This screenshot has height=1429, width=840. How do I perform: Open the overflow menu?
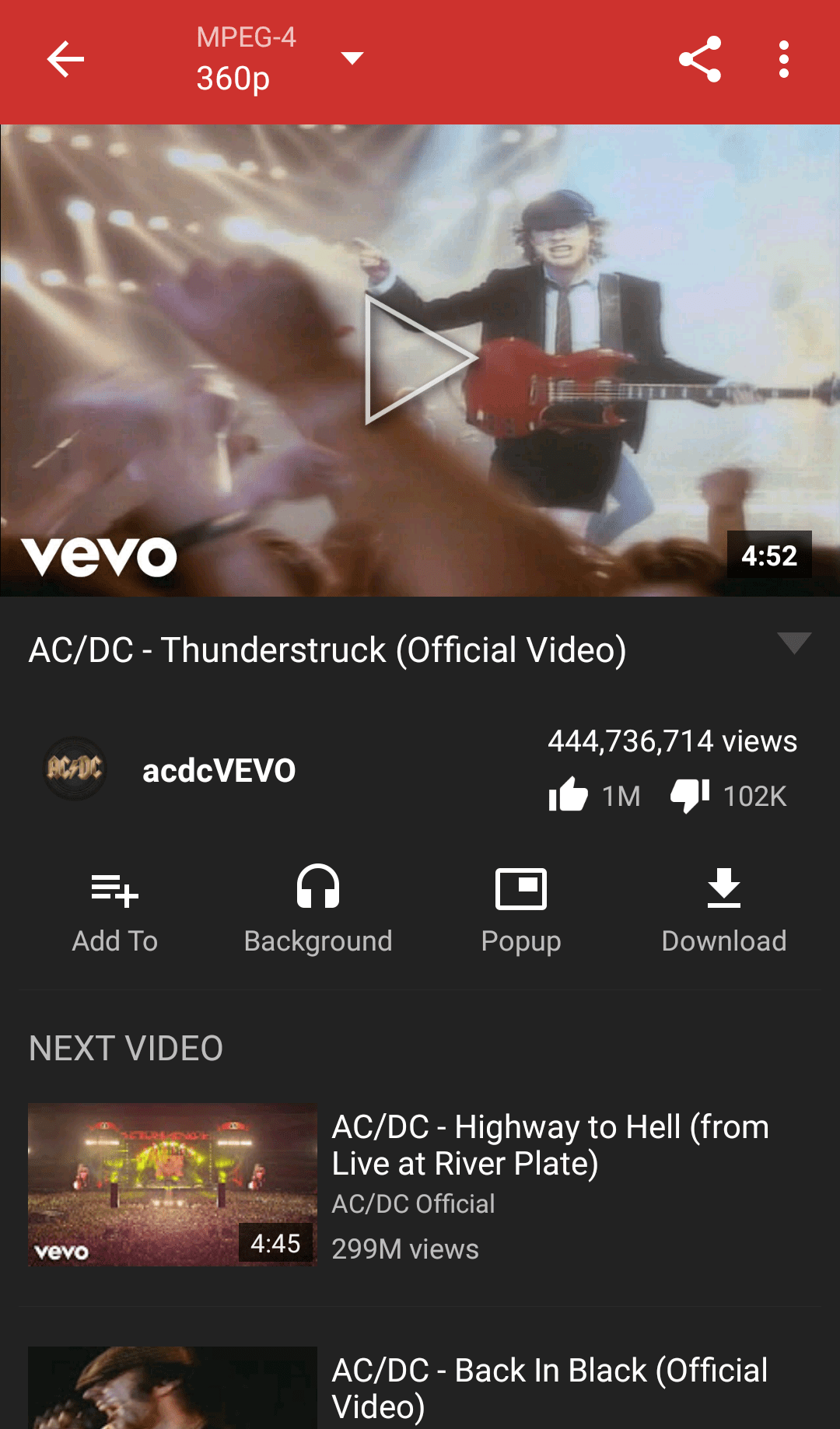(x=783, y=60)
